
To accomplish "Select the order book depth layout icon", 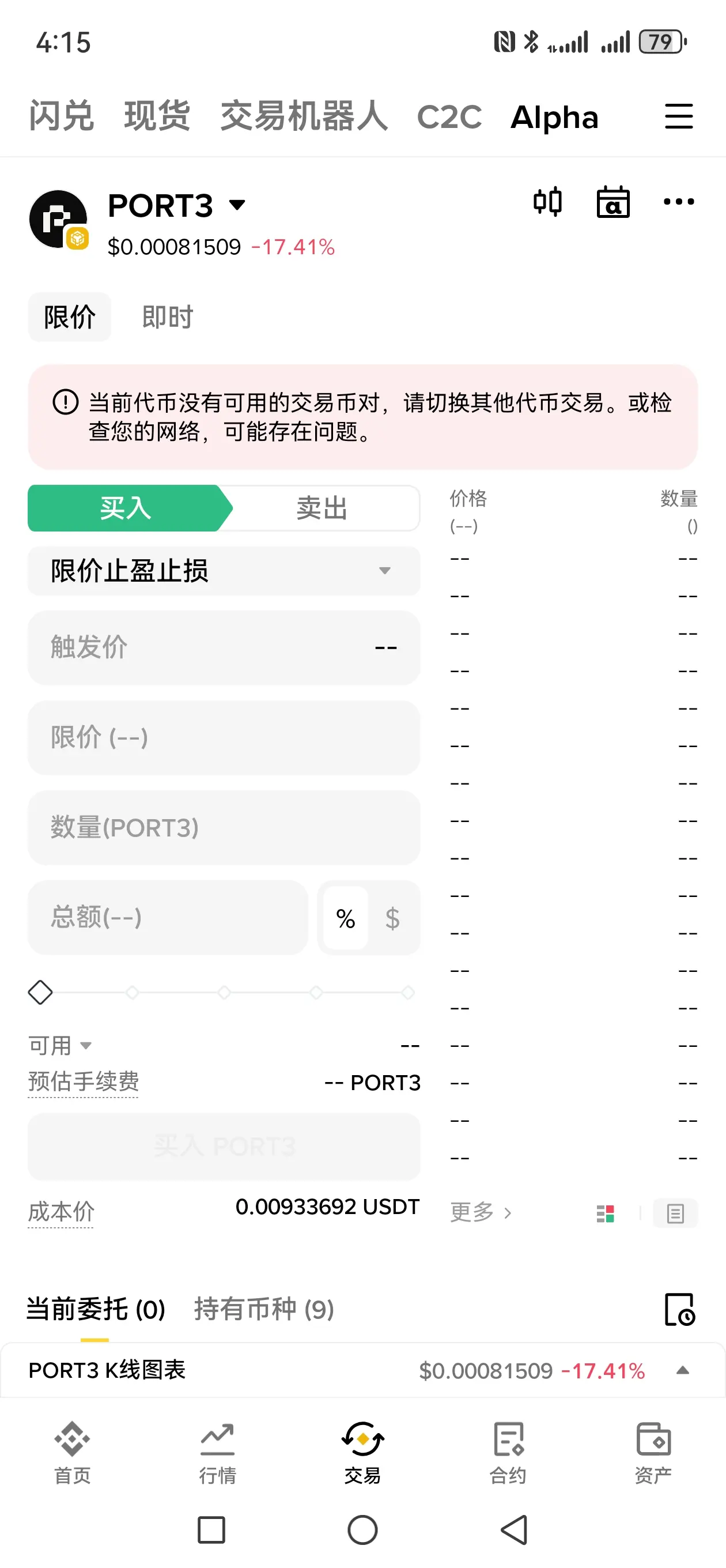I will (x=606, y=1213).
